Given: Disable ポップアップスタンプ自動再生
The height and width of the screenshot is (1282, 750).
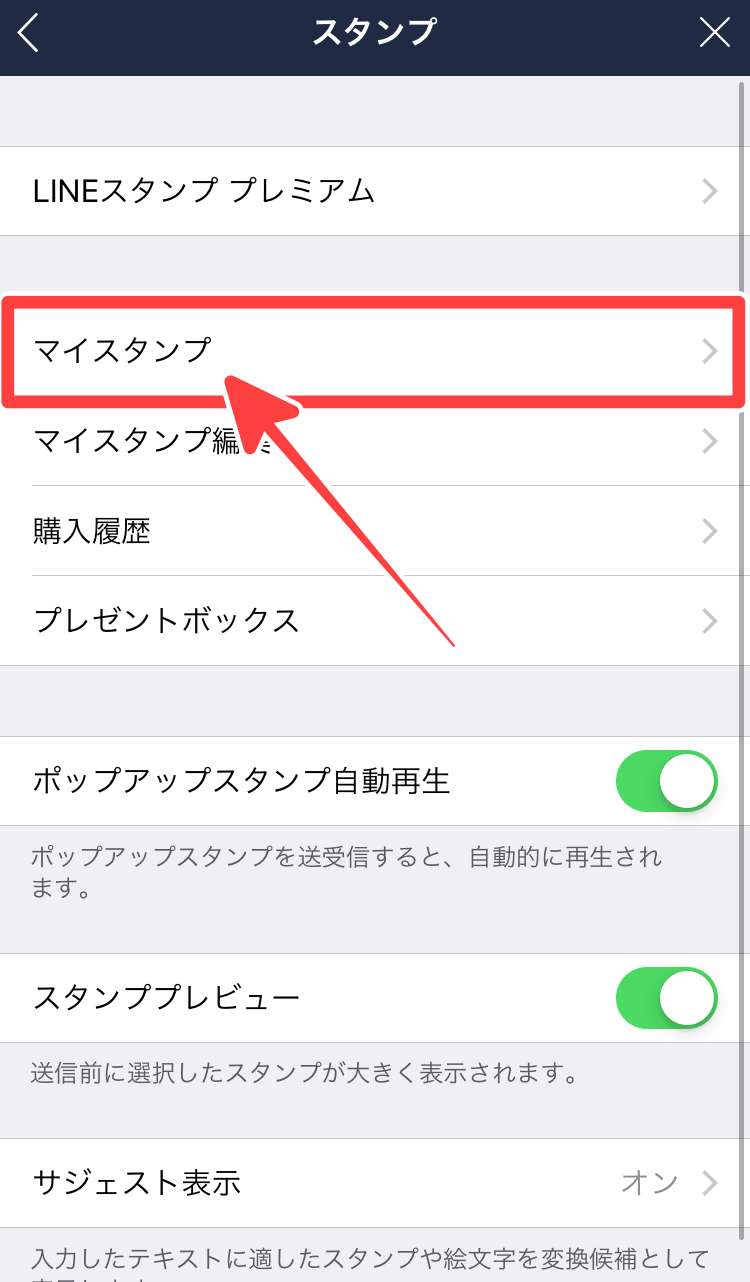Looking at the screenshot, I should [x=666, y=781].
